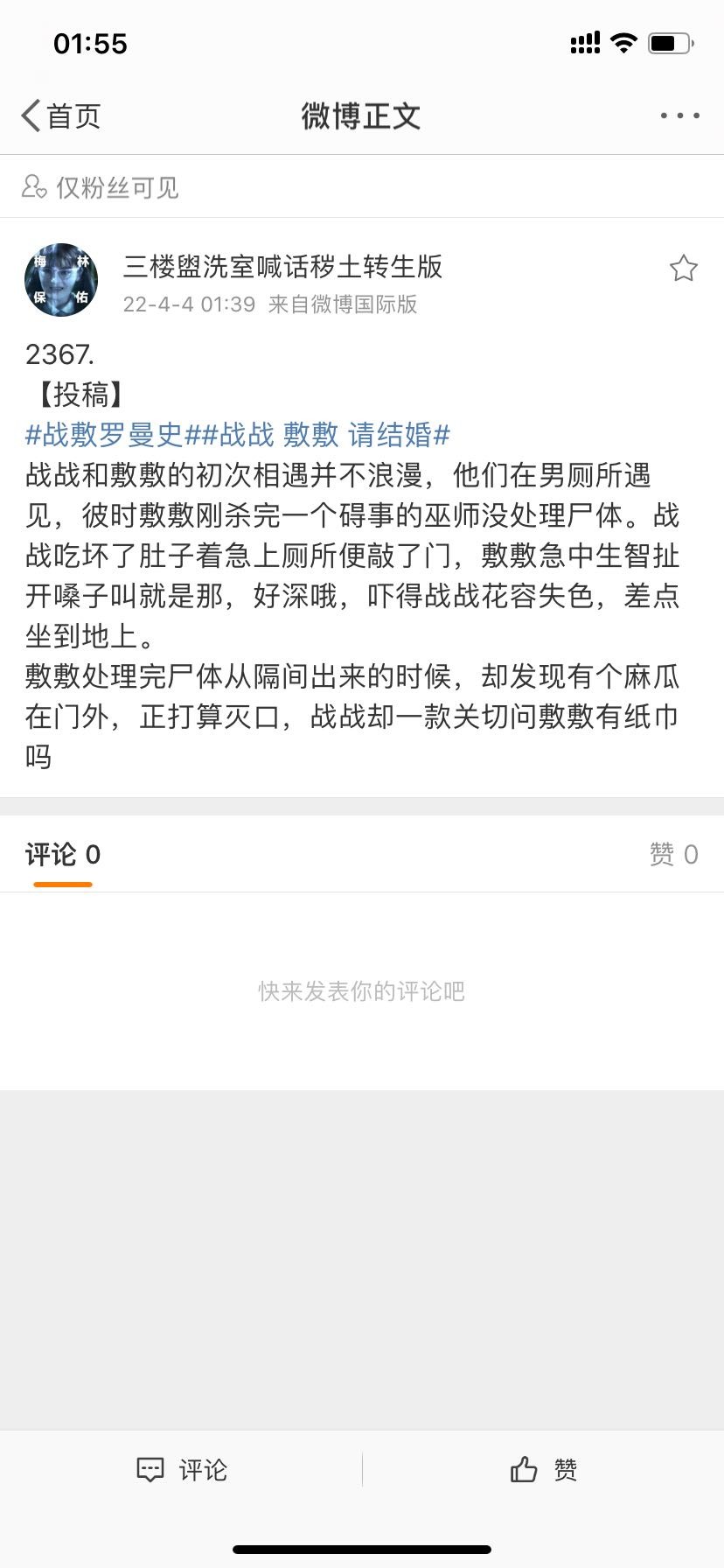The image size is (724, 1568).
Task: Switch to the 评论 0 tab
Action: point(63,854)
